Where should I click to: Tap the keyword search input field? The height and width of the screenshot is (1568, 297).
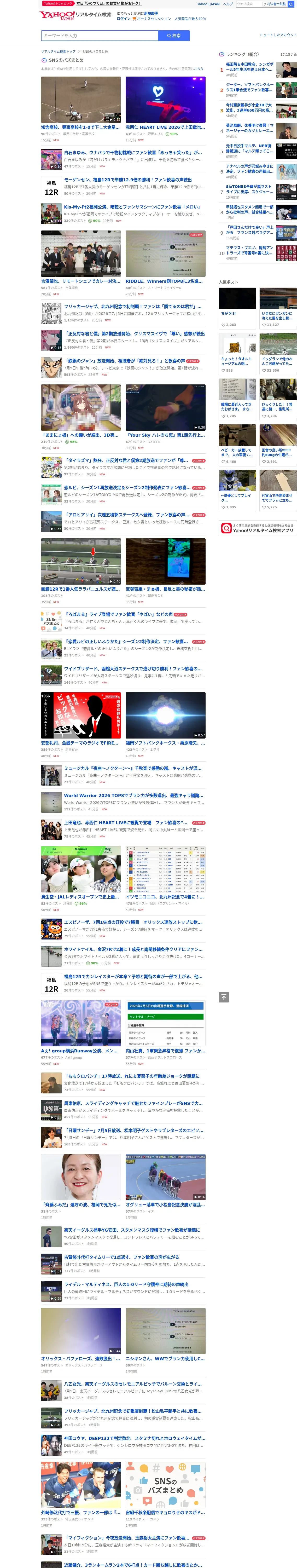pos(99,36)
